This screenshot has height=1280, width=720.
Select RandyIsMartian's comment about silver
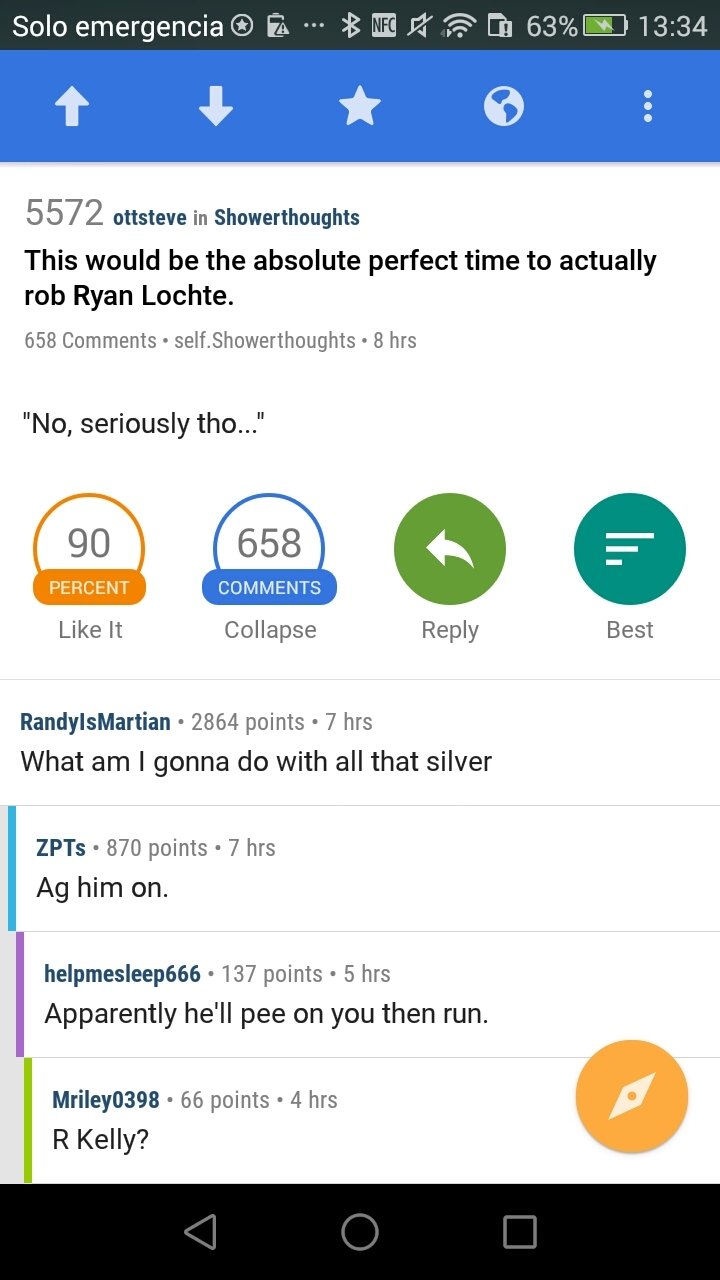[360, 743]
